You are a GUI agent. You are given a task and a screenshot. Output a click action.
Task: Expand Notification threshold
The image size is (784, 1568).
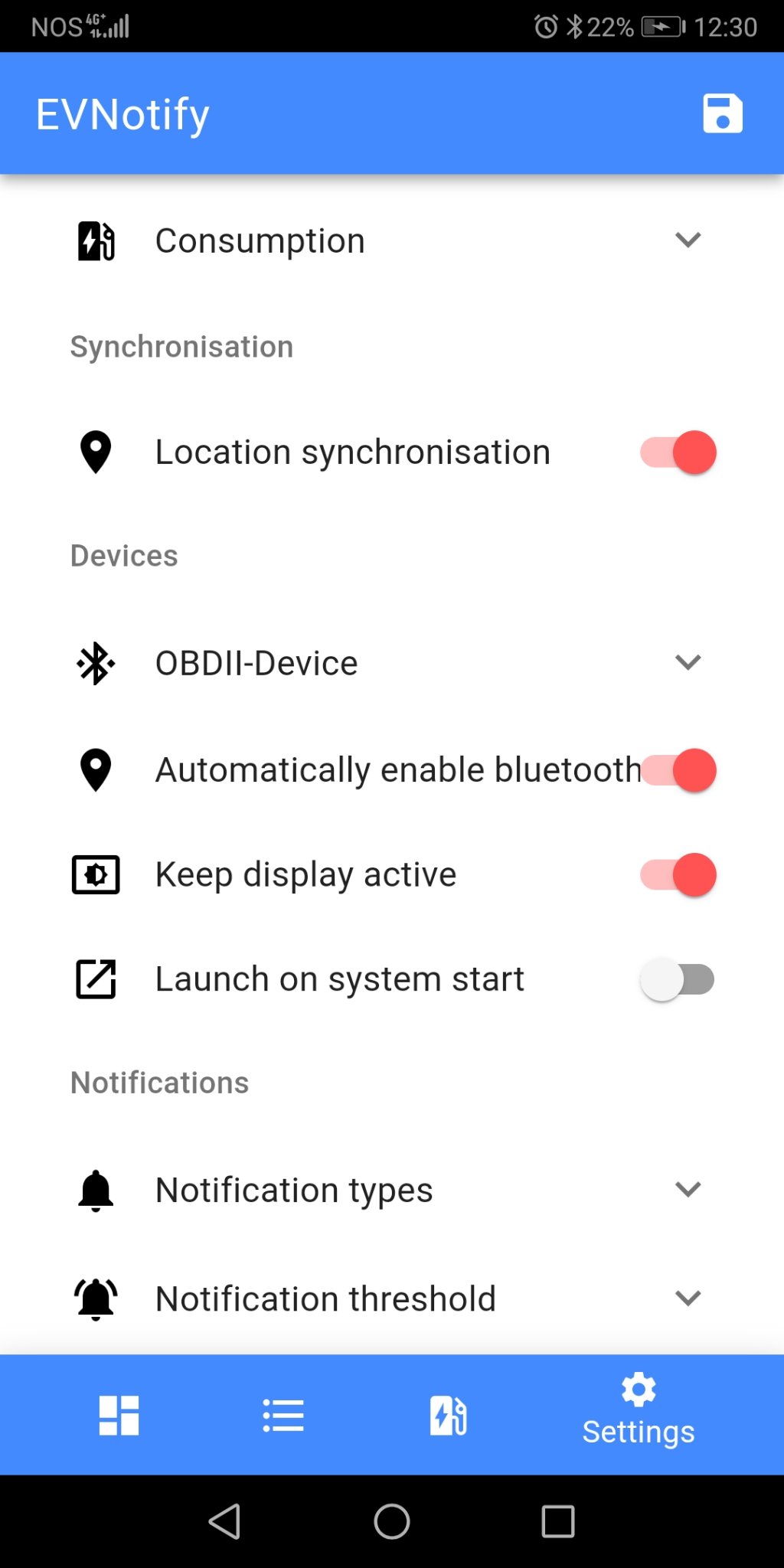click(x=688, y=1298)
